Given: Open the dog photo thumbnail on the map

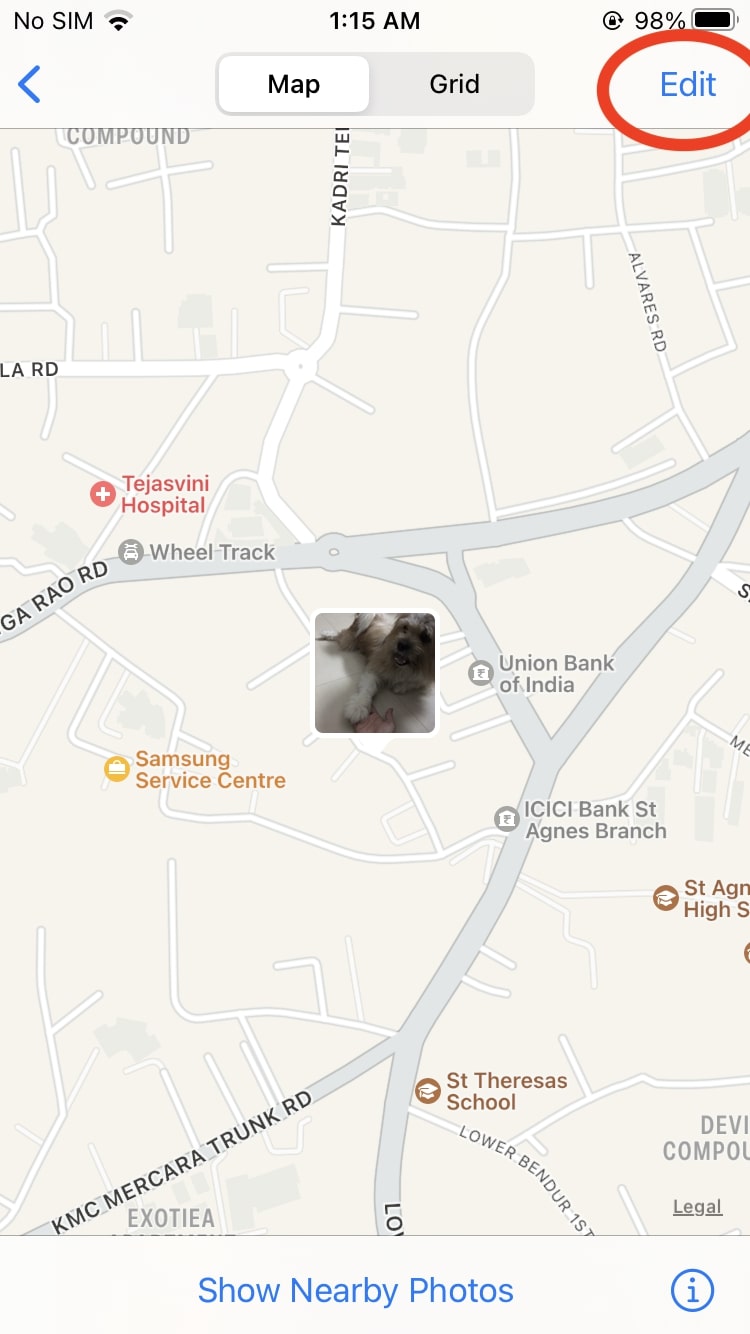Looking at the screenshot, I should [375, 673].
